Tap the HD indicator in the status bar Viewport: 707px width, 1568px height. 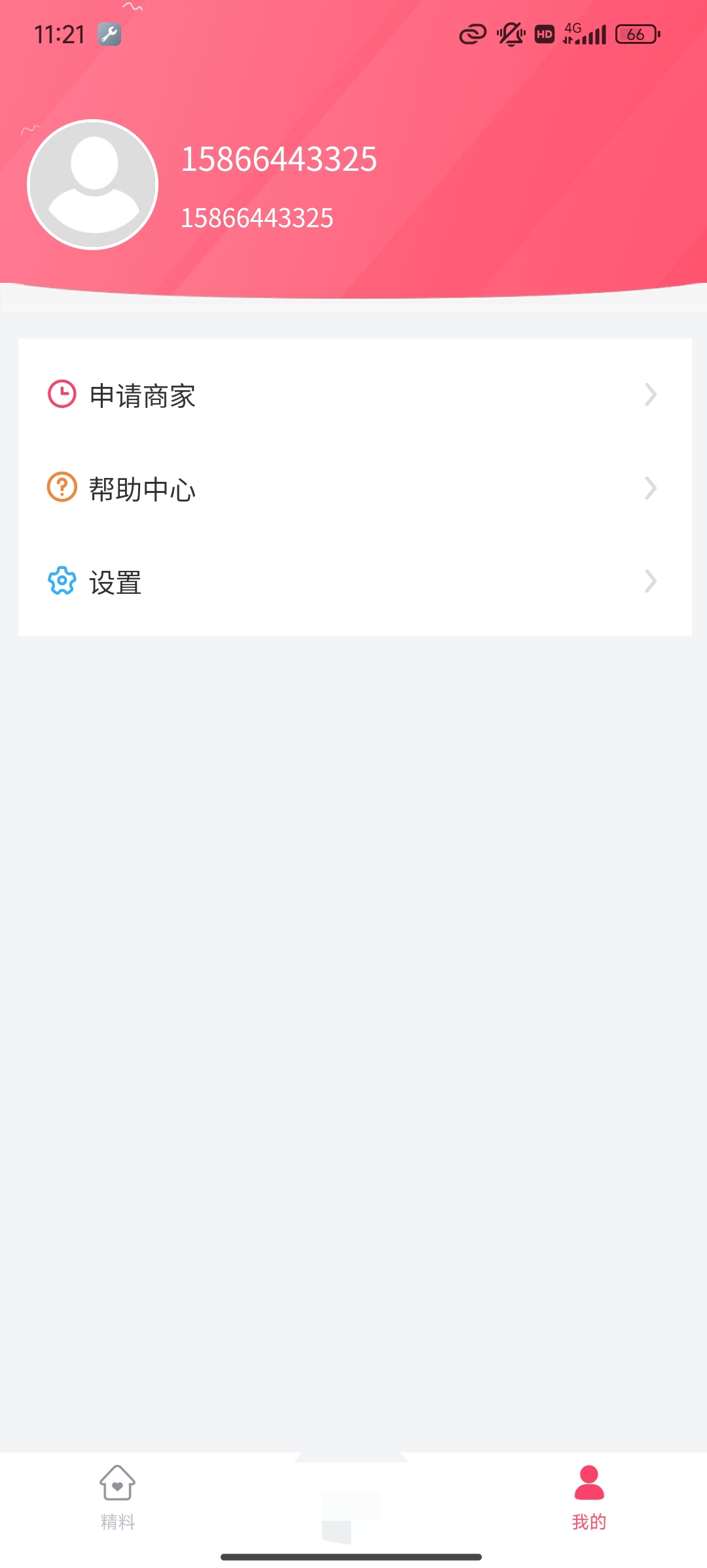click(x=543, y=33)
